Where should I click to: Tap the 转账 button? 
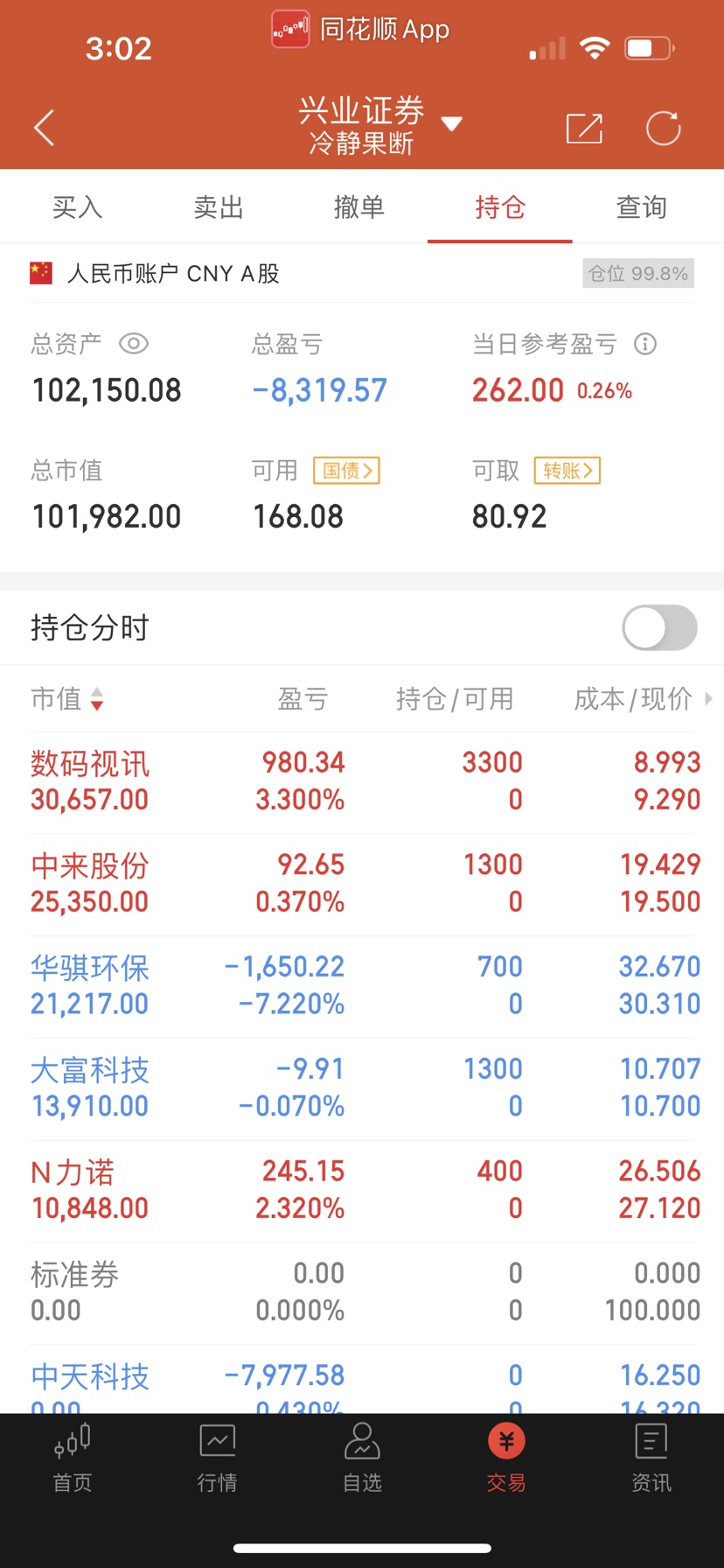pyautogui.click(x=567, y=471)
